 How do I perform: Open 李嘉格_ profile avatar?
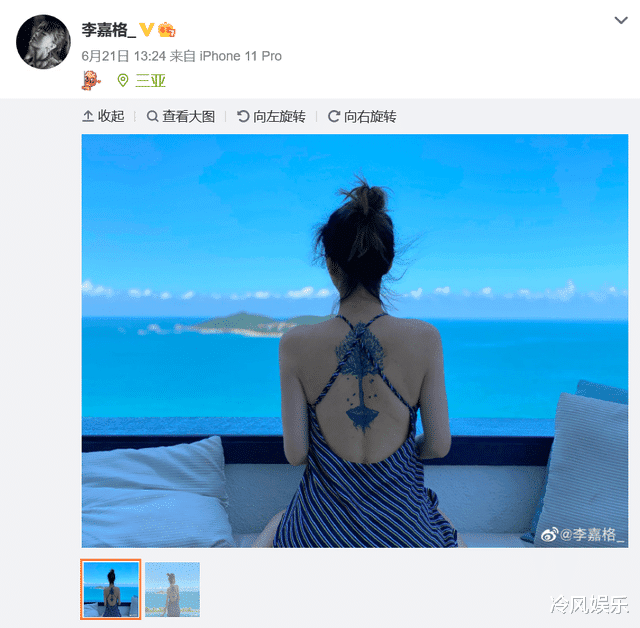click(x=43, y=43)
